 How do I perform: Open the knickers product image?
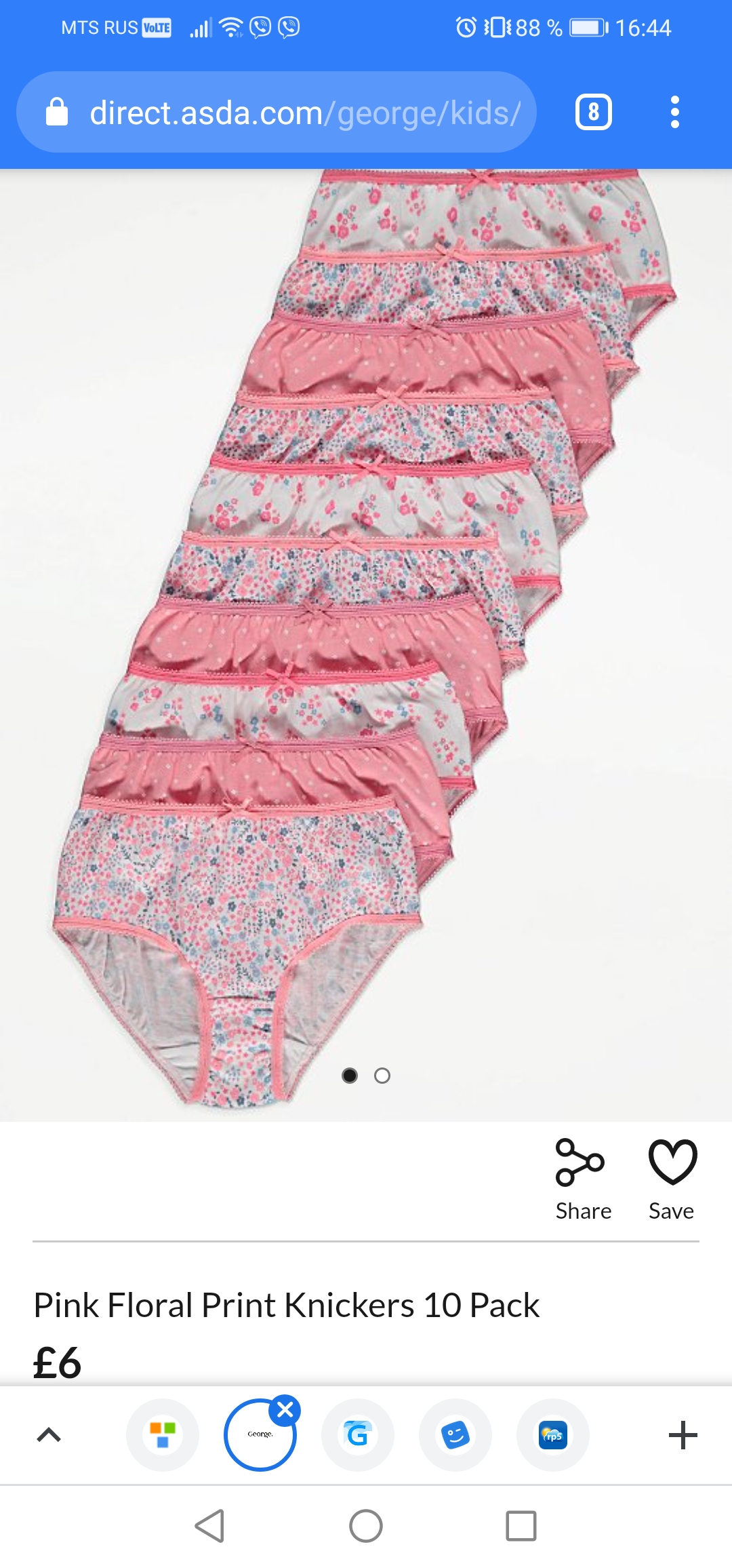click(x=366, y=644)
